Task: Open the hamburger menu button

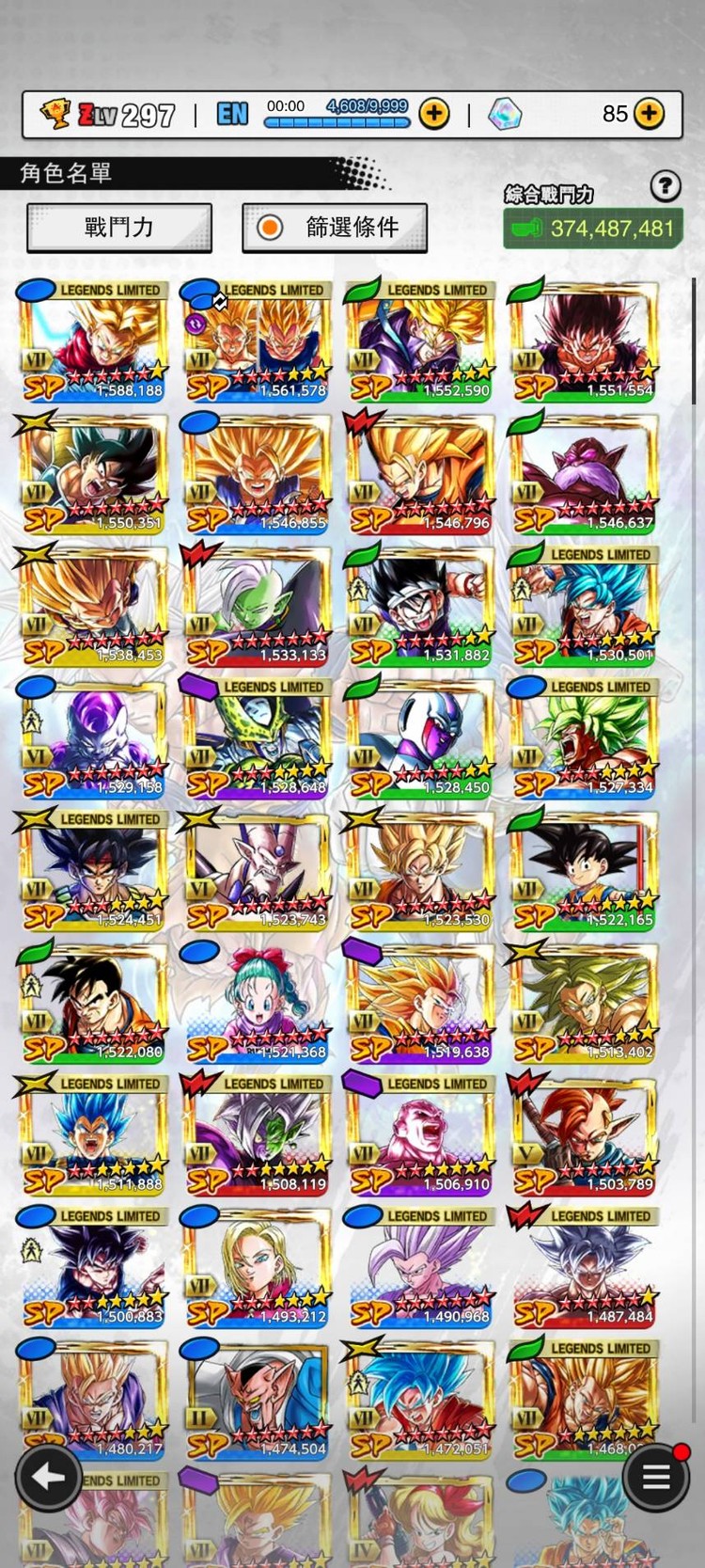Action: coord(655,1477)
